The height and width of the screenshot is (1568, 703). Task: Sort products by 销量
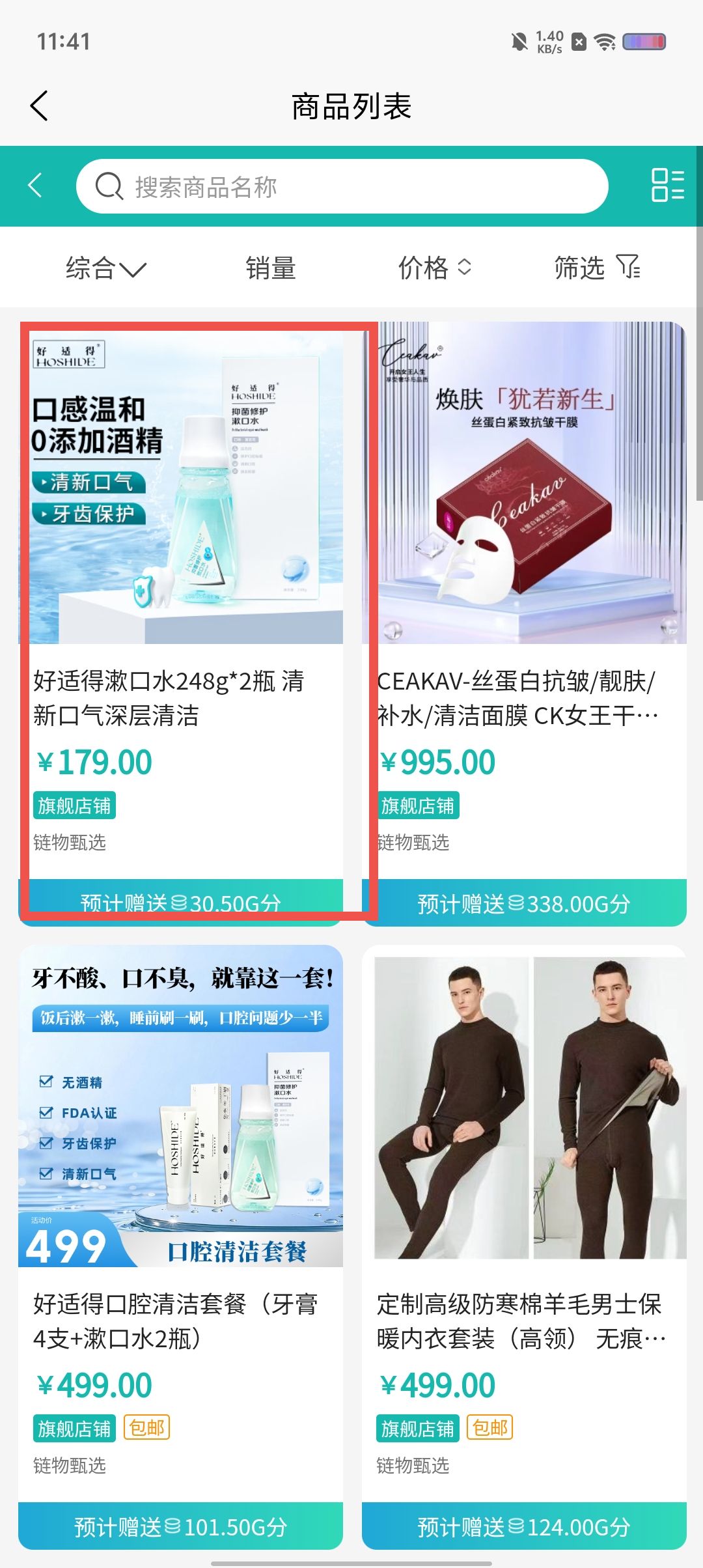click(271, 268)
